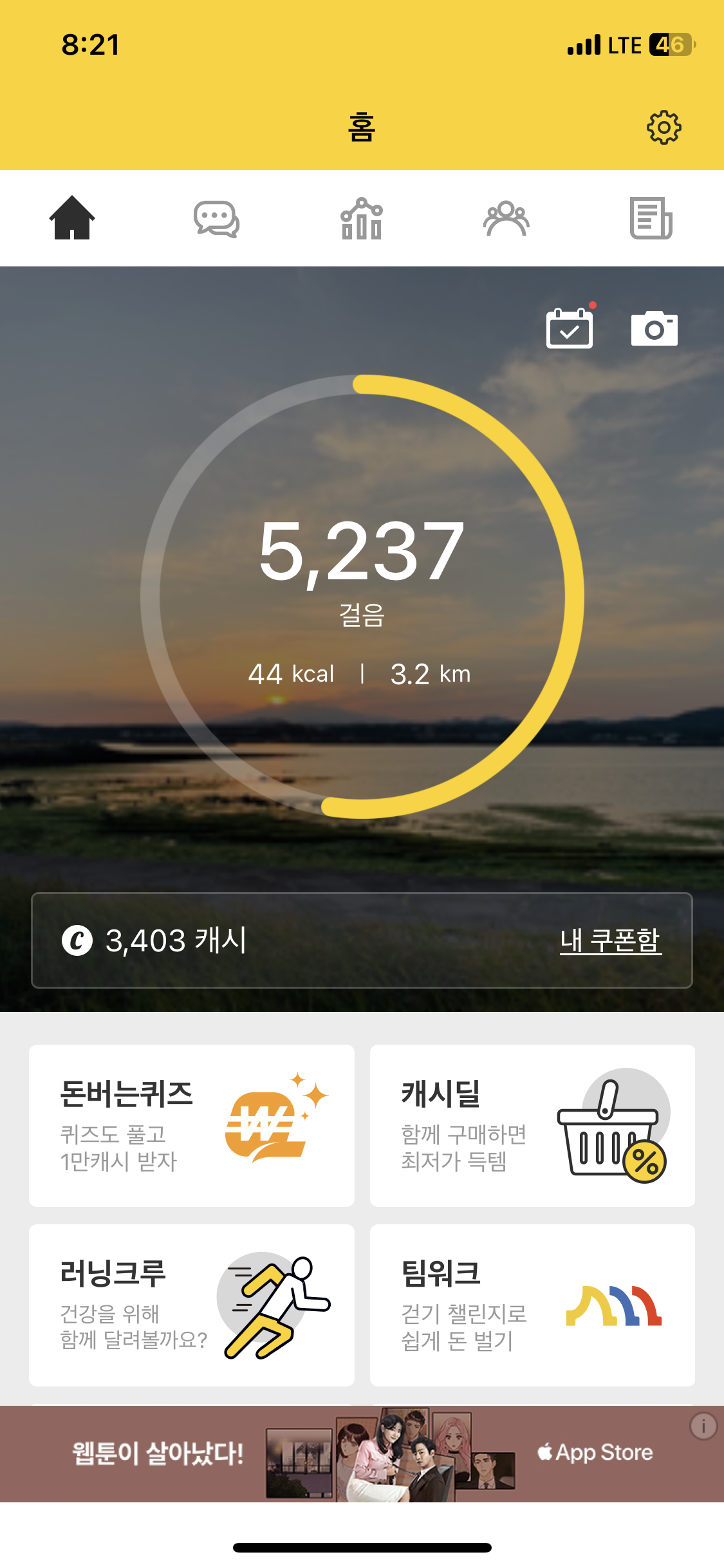724x1568 pixels.
Task: Open the 돈버는퀴즈 card
Action: pos(192,1125)
